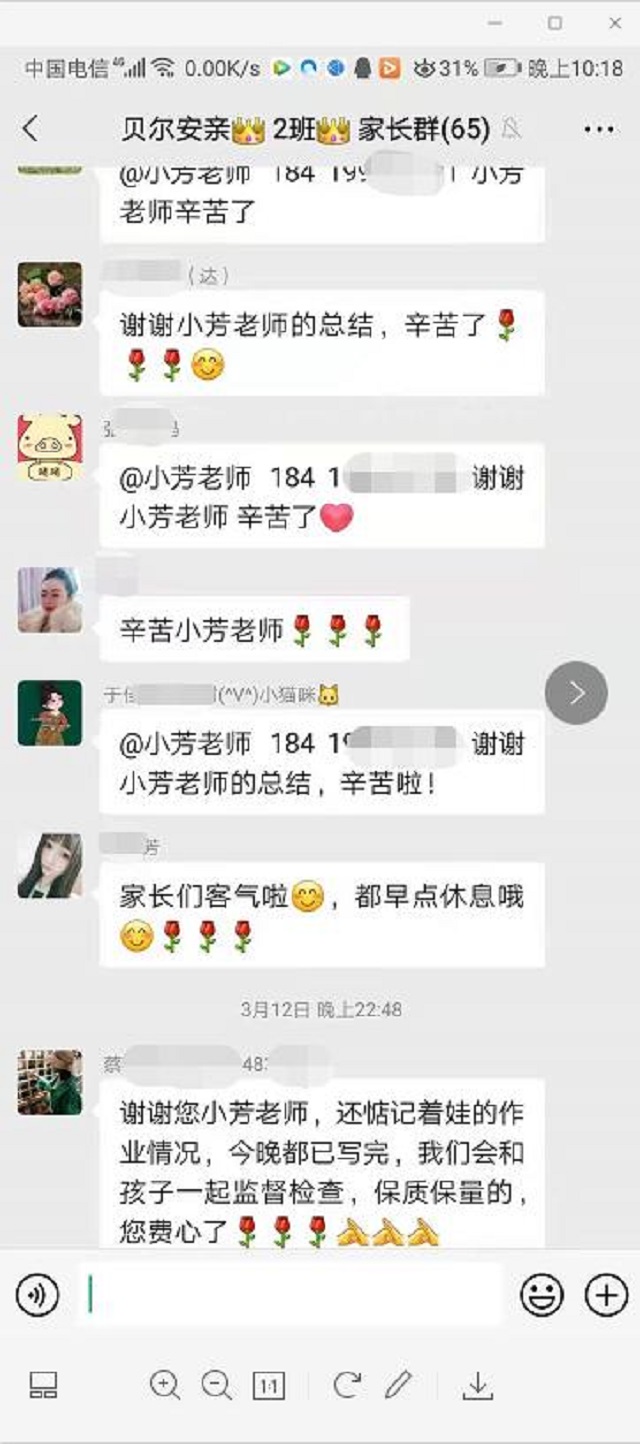Open the plus attachment menu
This screenshot has width=640, height=1444.
point(605,1296)
